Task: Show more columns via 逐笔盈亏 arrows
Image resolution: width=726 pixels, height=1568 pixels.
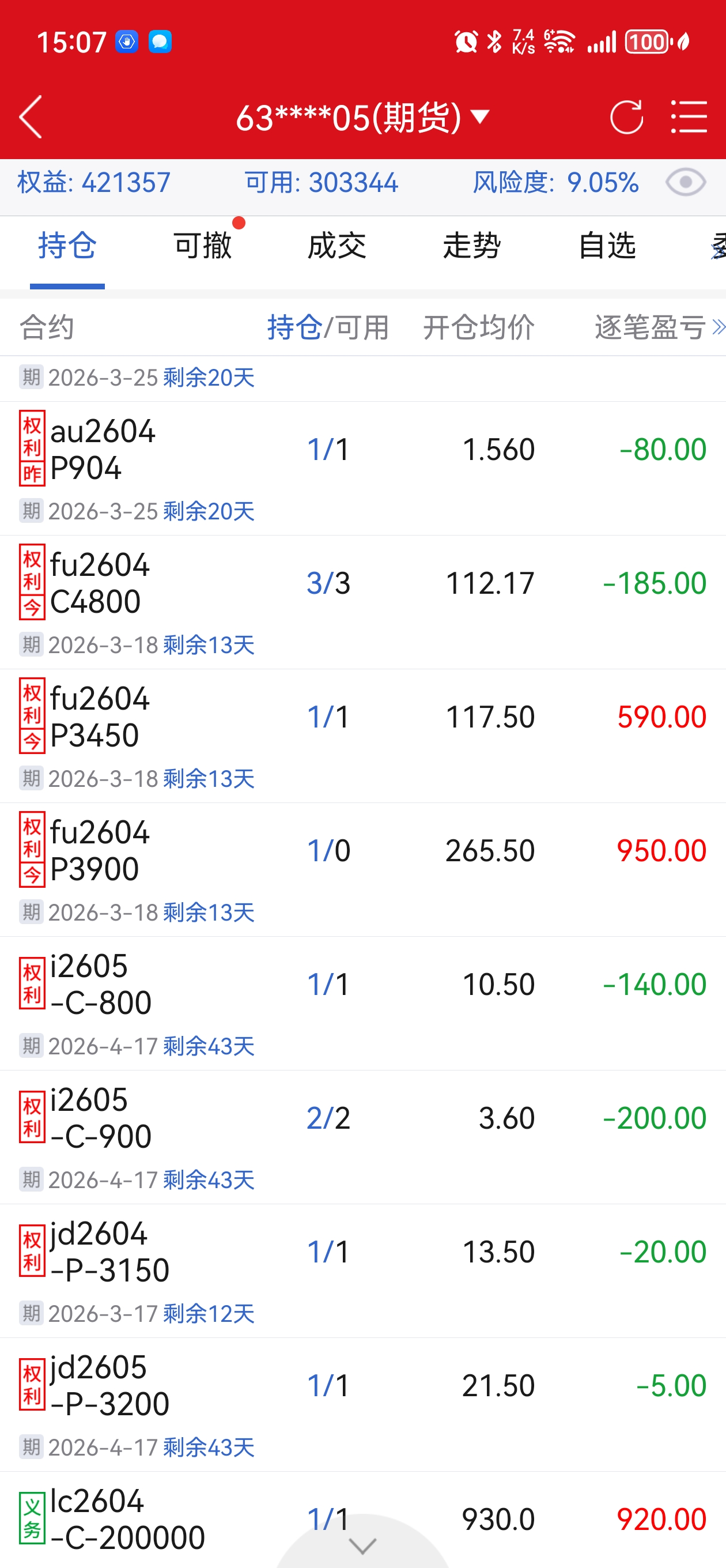Action: click(718, 327)
